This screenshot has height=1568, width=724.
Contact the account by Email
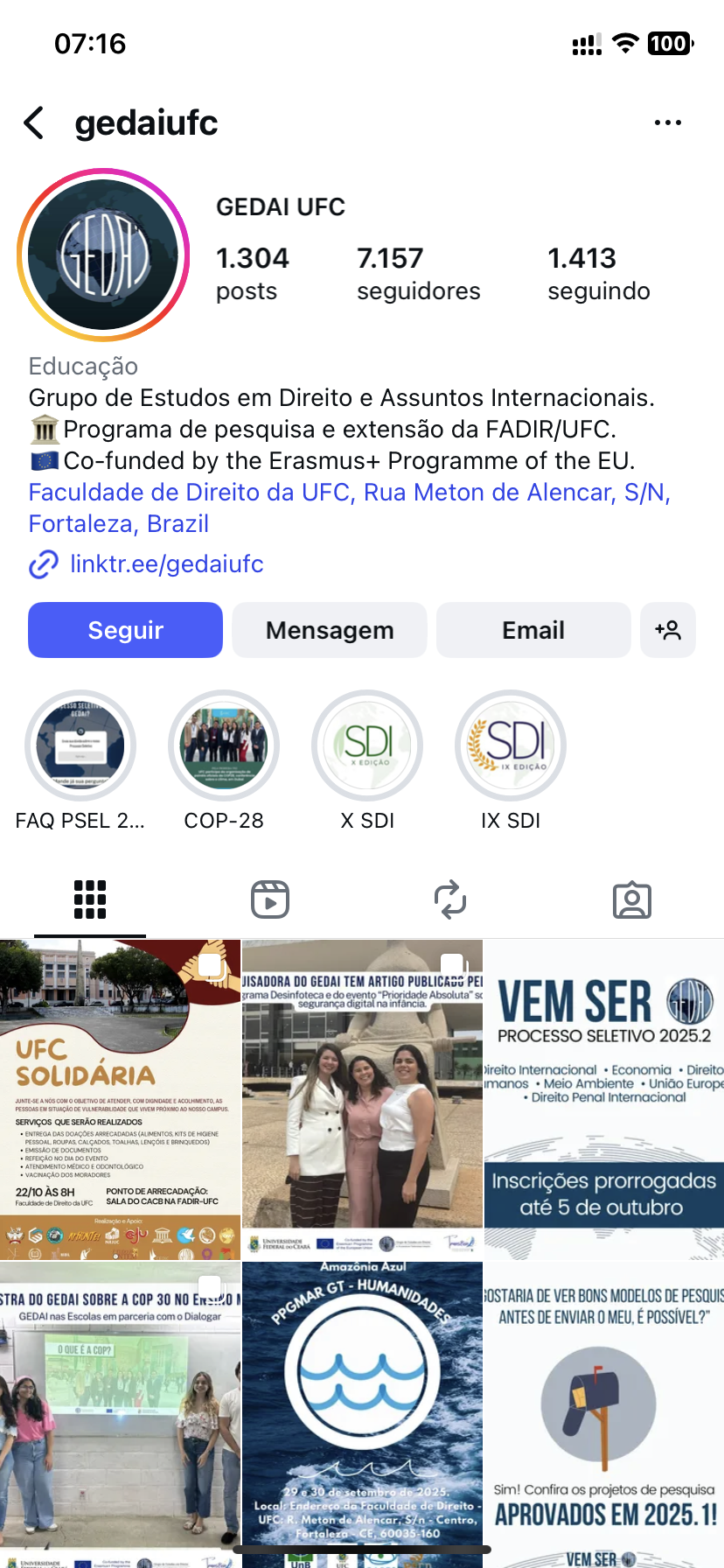pyautogui.click(x=533, y=630)
